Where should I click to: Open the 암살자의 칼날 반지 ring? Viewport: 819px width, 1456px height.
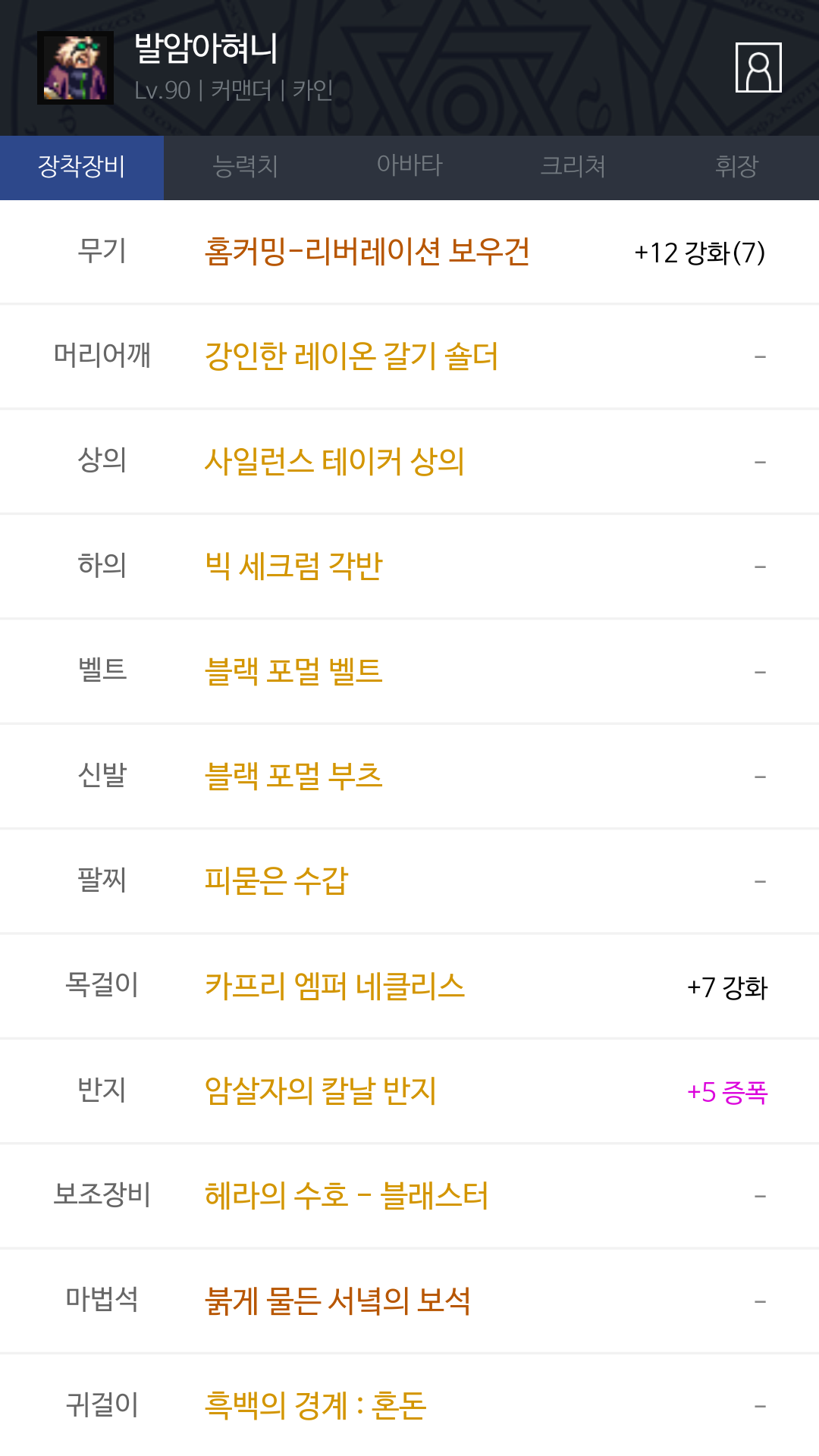pos(320,1090)
